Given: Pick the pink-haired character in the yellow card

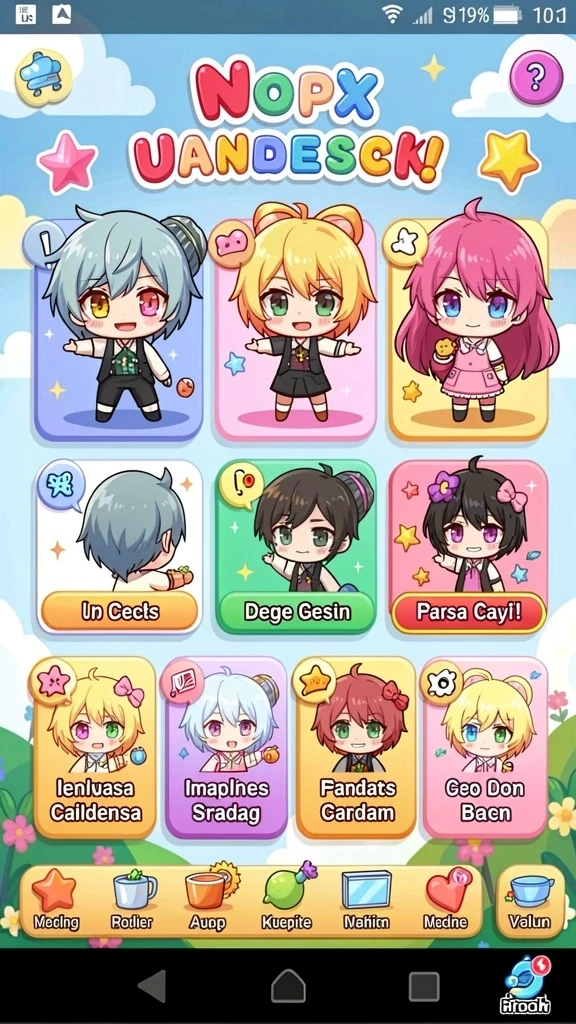Looking at the screenshot, I should coord(468,330).
